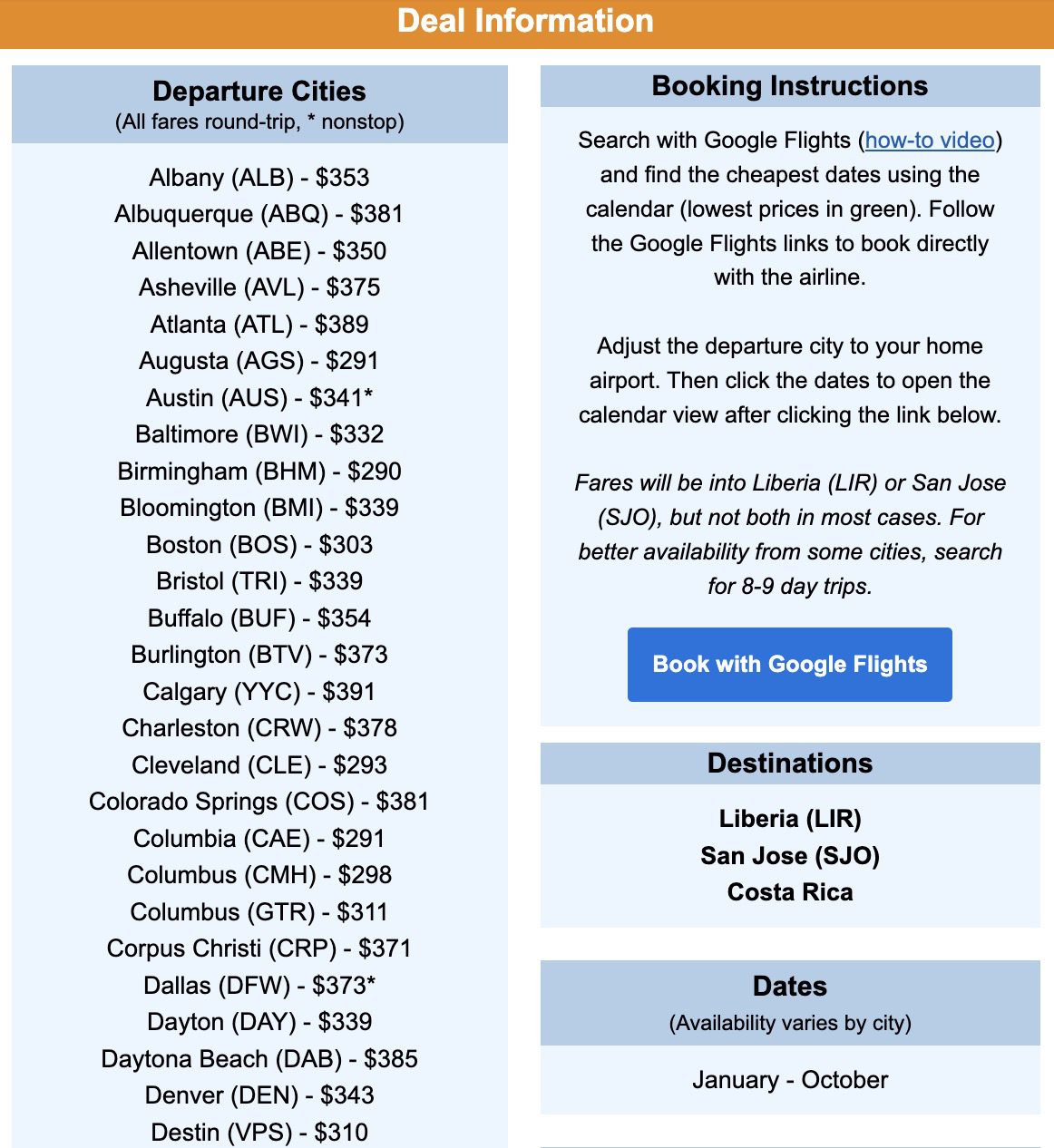This screenshot has width=1054, height=1148.
Task: Click the Boston (BOS) $303 fare
Action: 259,544
